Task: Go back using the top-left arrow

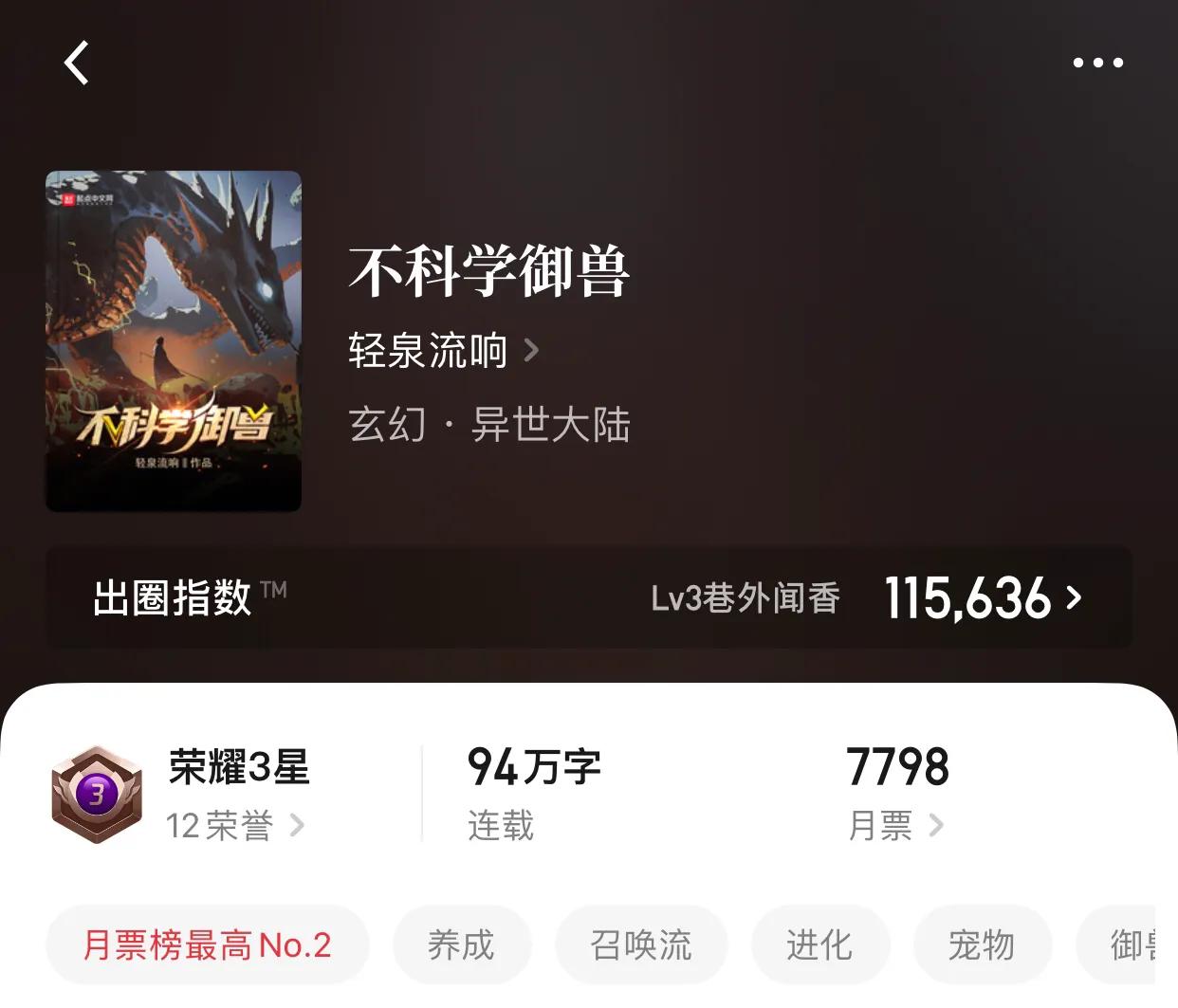Action: [x=77, y=64]
